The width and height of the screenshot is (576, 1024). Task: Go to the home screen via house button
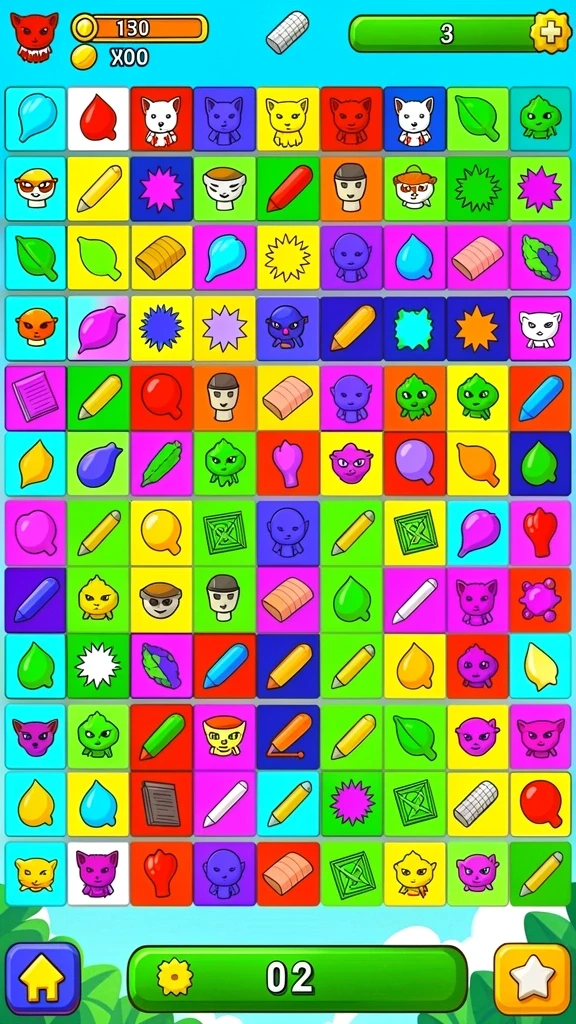[42, 978]
